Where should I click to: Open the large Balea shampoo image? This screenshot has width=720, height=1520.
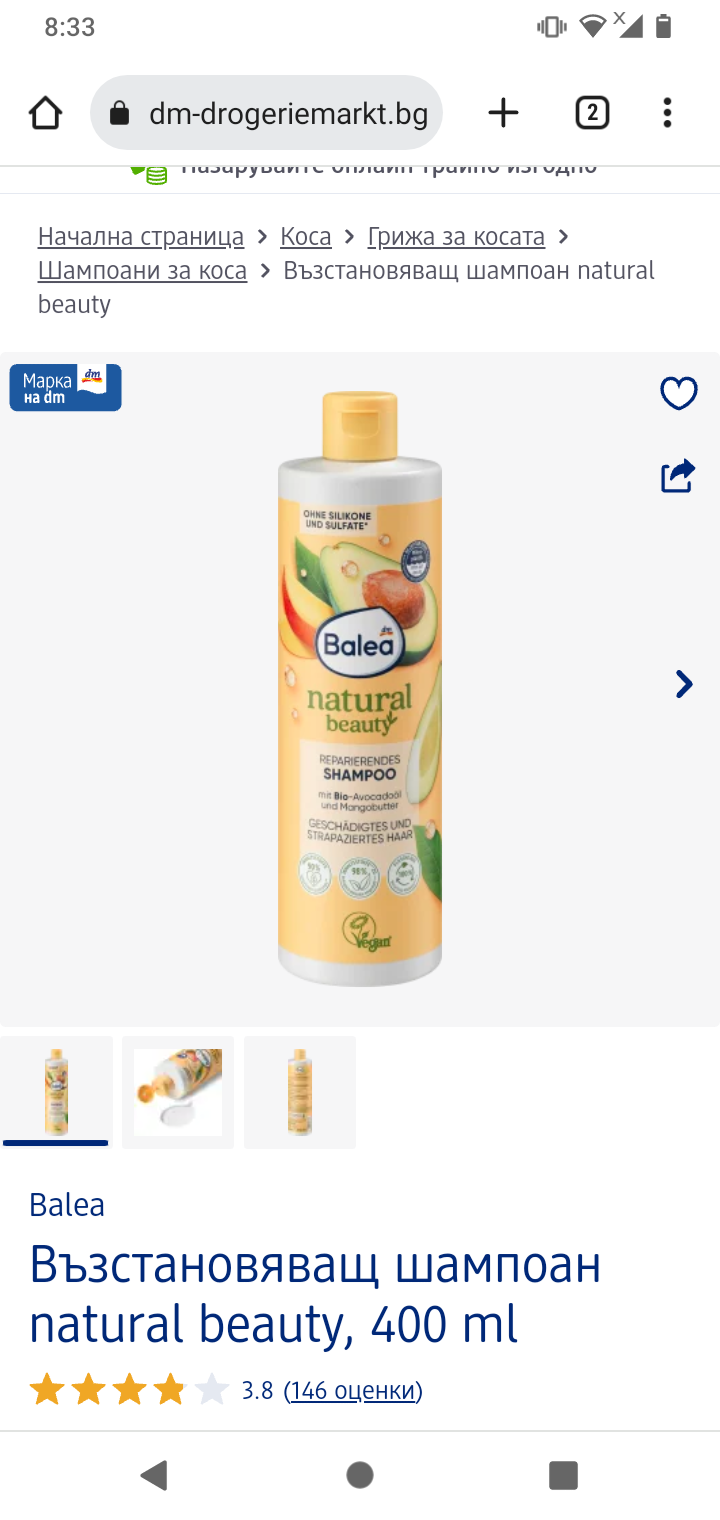click(x=360, y=690)
